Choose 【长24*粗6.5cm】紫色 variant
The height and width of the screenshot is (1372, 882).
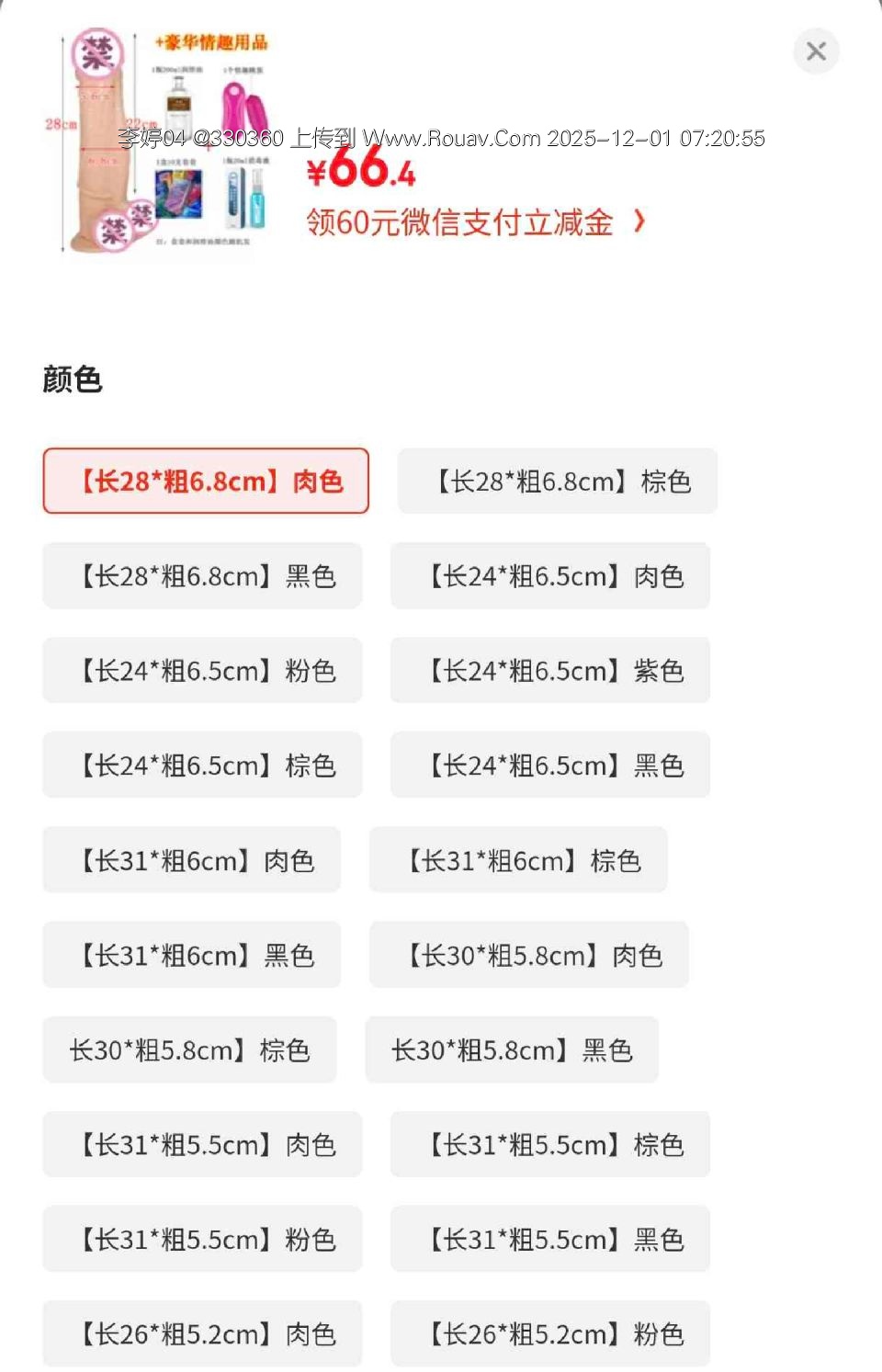click(549, 671)
